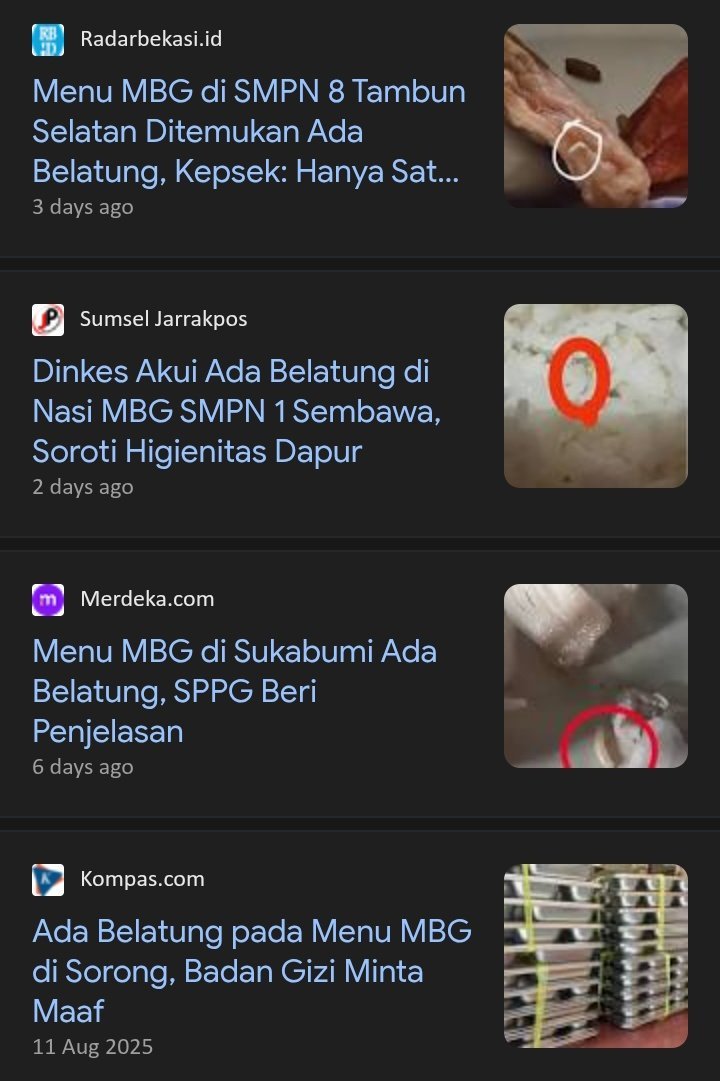Read Merdeka.com's story about the Sukabumi MBG menu

234,691
